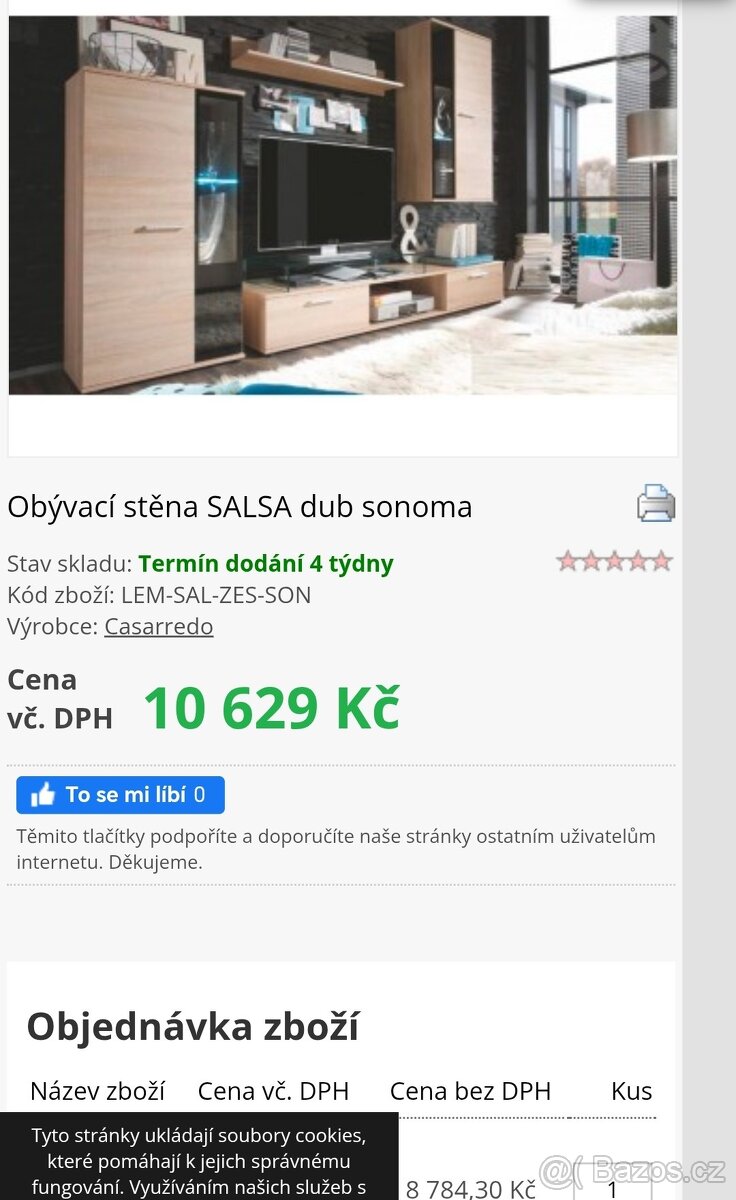Open the Casarredo manufacturer link
This screenshot has width=736, height=1200.
[159, 626]
